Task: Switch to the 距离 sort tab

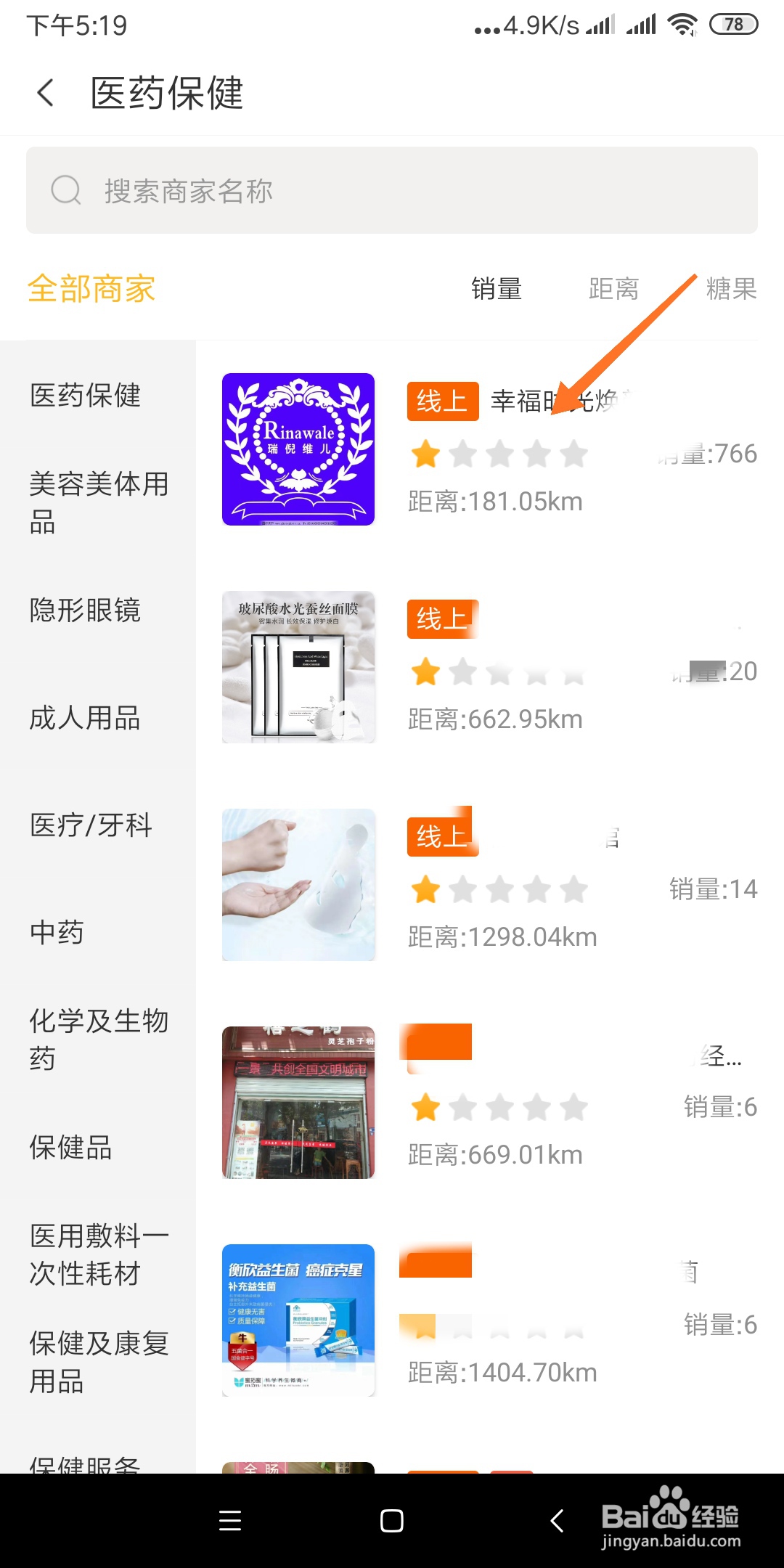Action: (613, 288)
